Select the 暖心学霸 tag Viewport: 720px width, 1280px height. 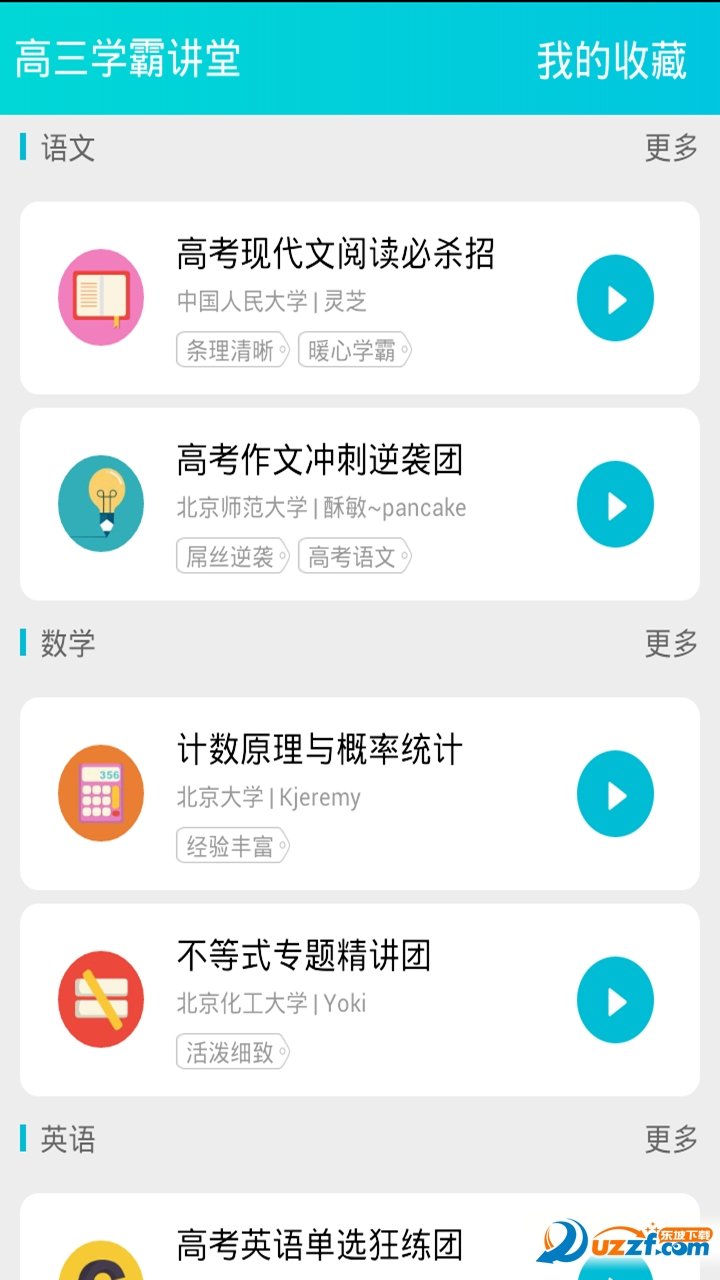click(355, 350)
